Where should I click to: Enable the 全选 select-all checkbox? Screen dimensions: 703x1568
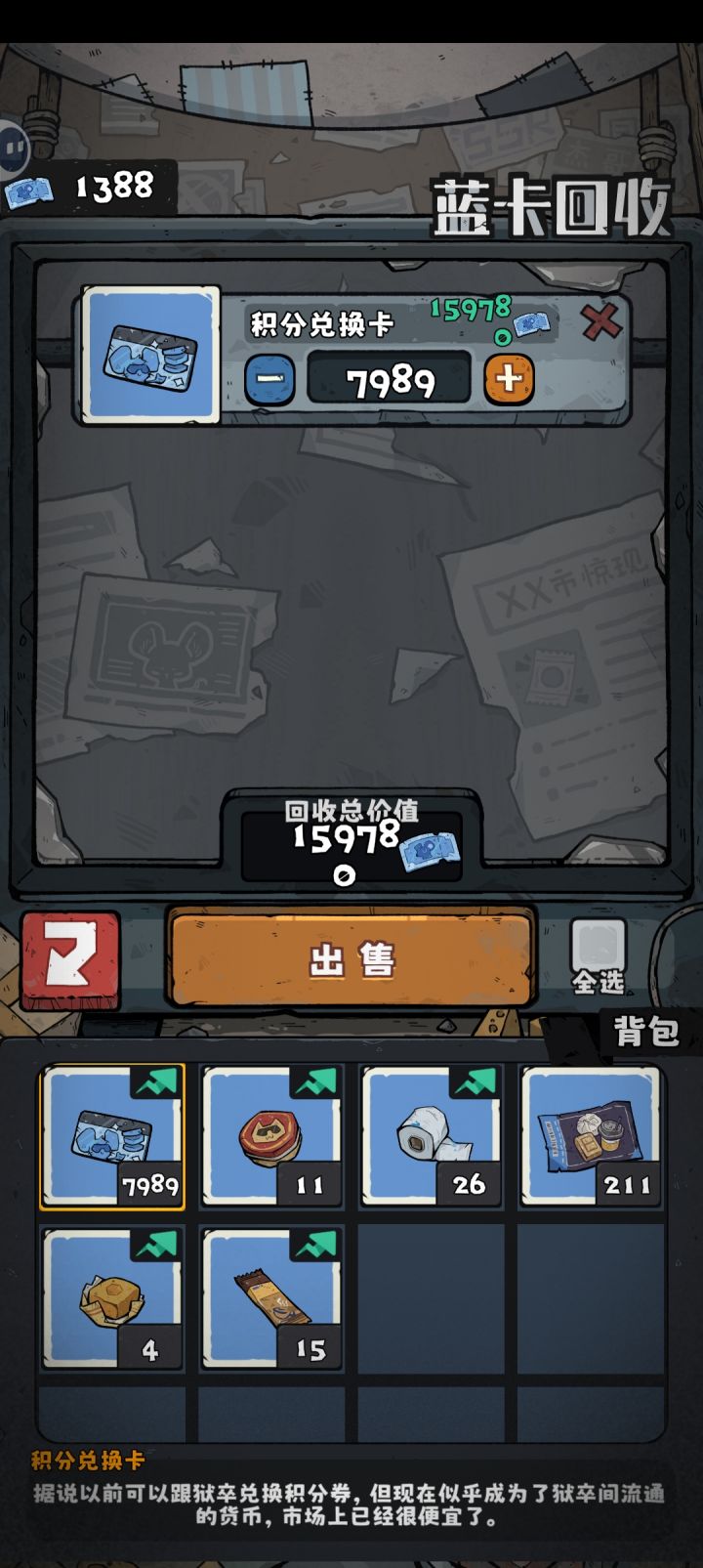coord(597,946)
